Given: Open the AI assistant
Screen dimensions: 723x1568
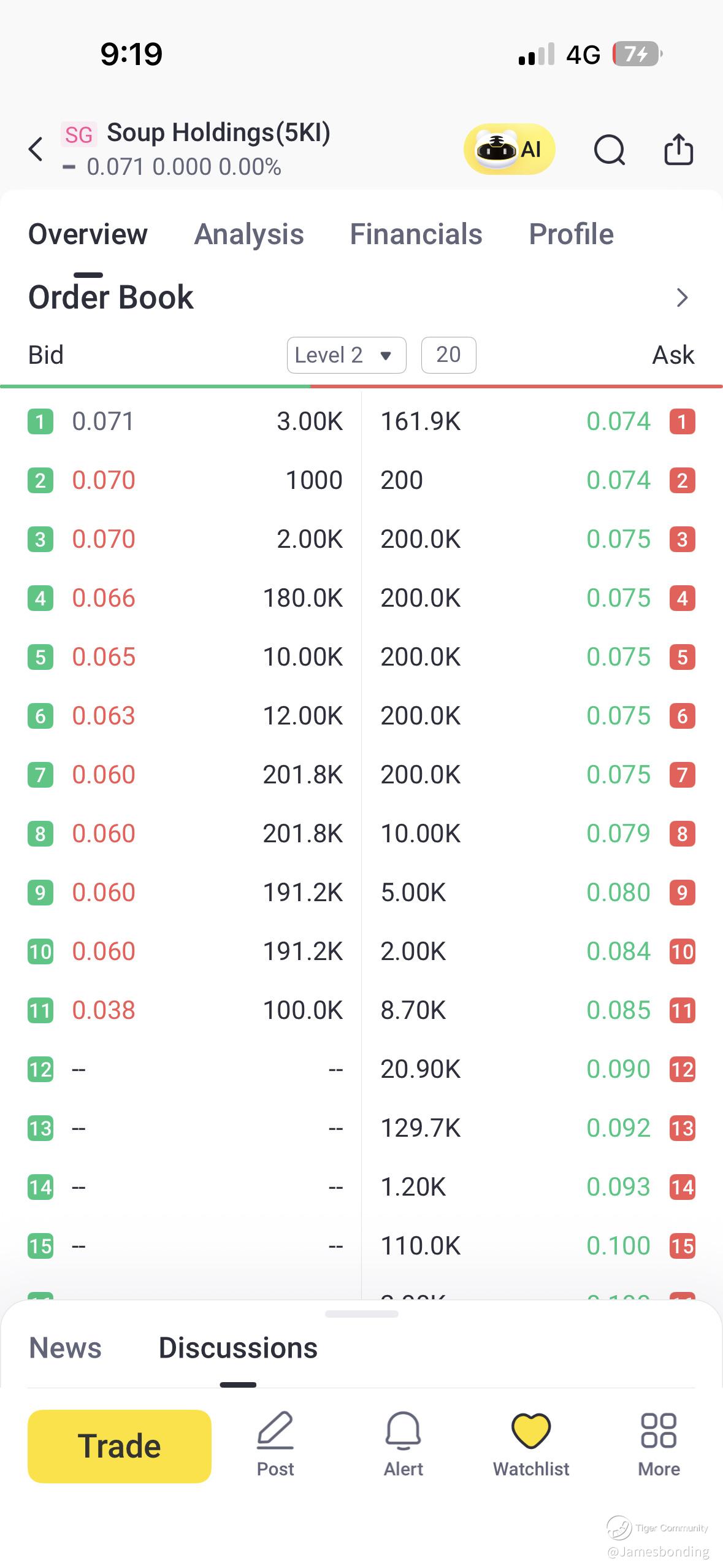Looking at the screenshot, I should 509,149.
